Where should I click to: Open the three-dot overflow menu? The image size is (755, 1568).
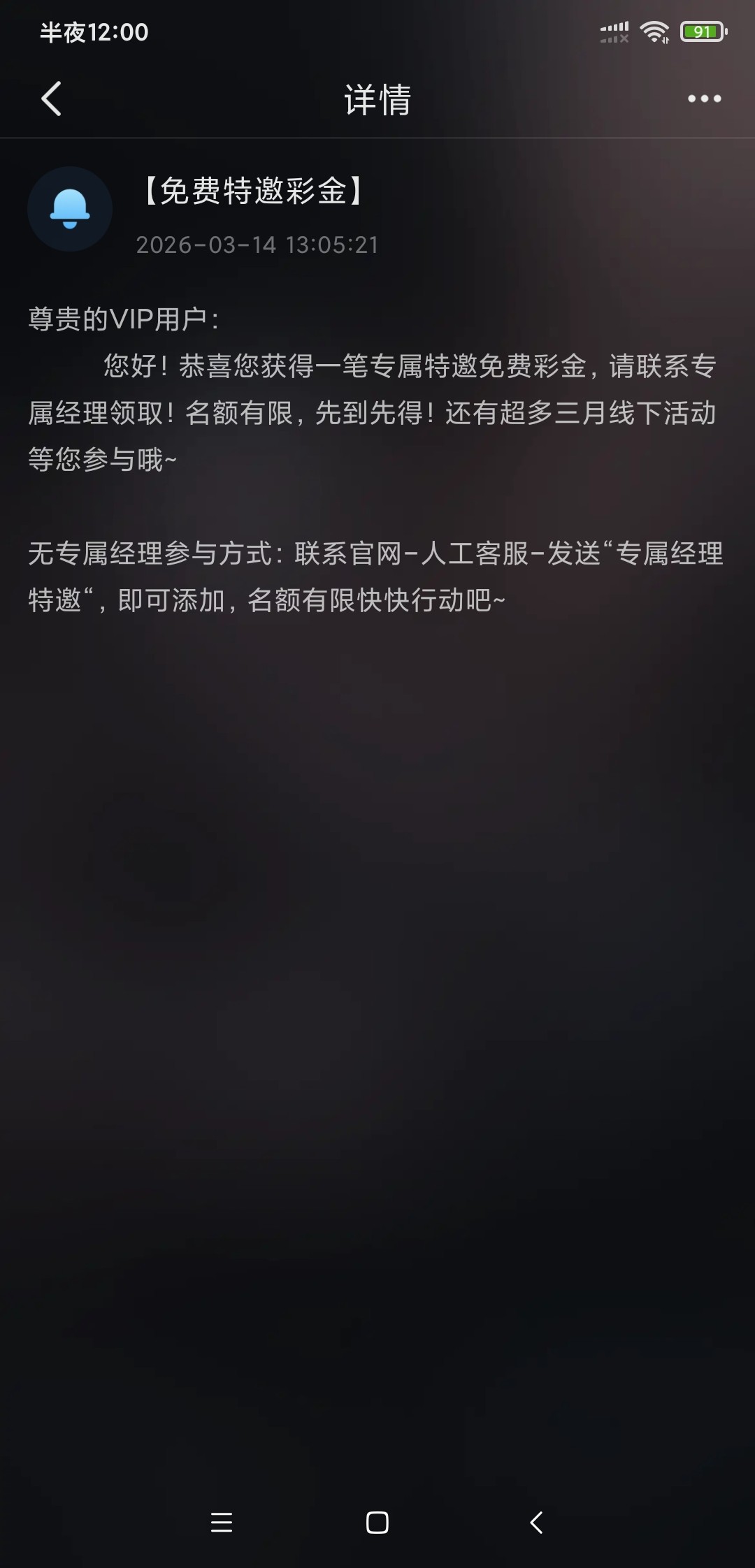click(704, 99)
